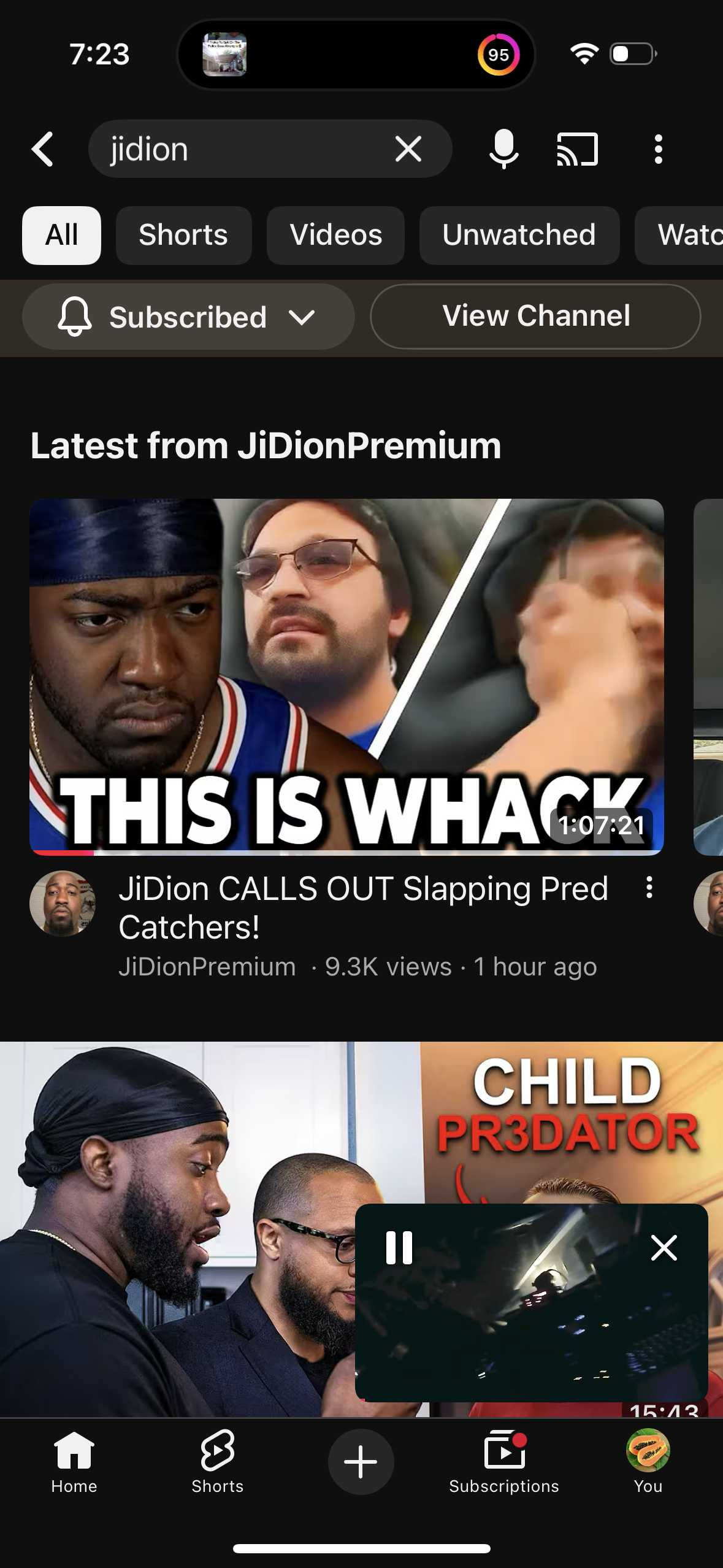Select the All filter chip
The width and height of the screenshot is (723, 1568).
[x=61, y=235]
